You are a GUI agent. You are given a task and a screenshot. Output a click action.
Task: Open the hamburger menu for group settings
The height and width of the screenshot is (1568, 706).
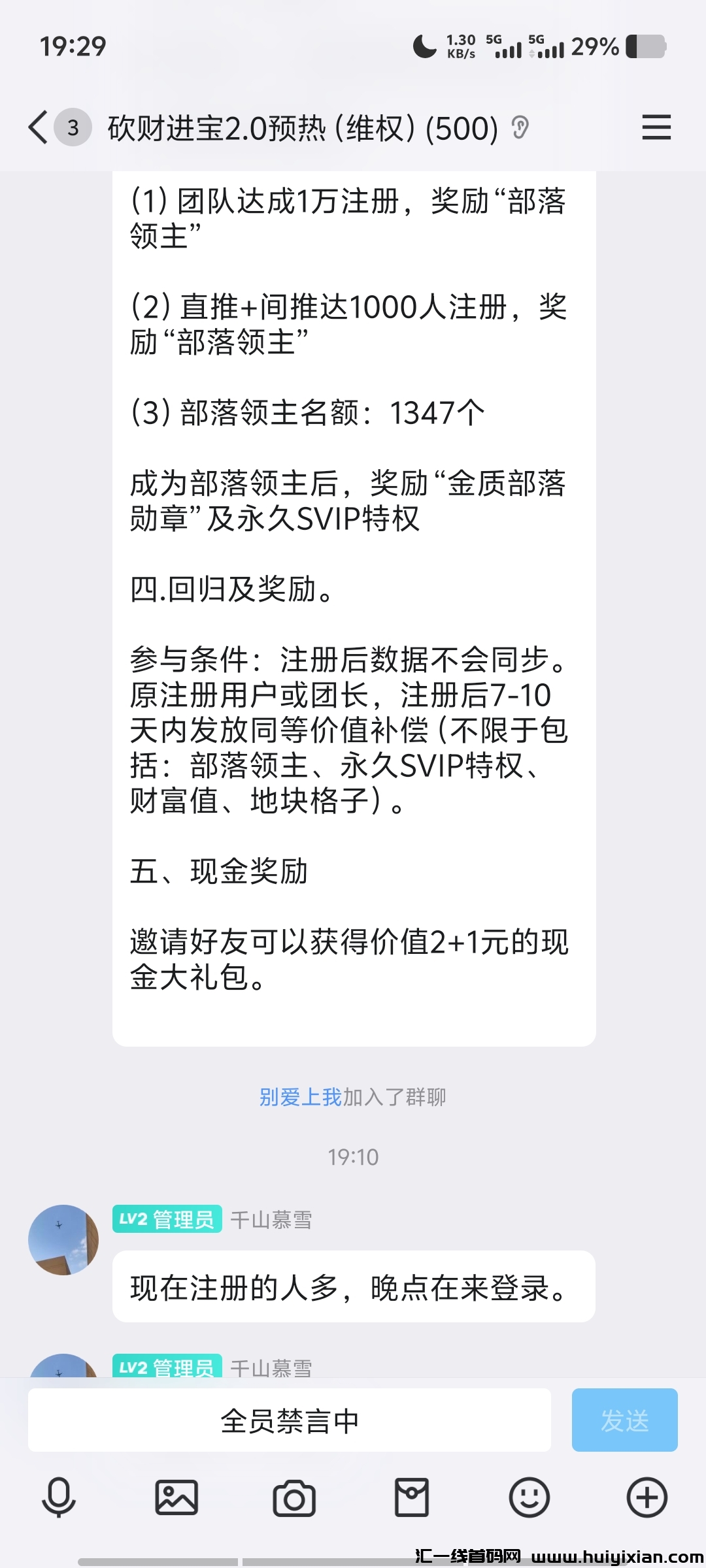coord(657,128)
